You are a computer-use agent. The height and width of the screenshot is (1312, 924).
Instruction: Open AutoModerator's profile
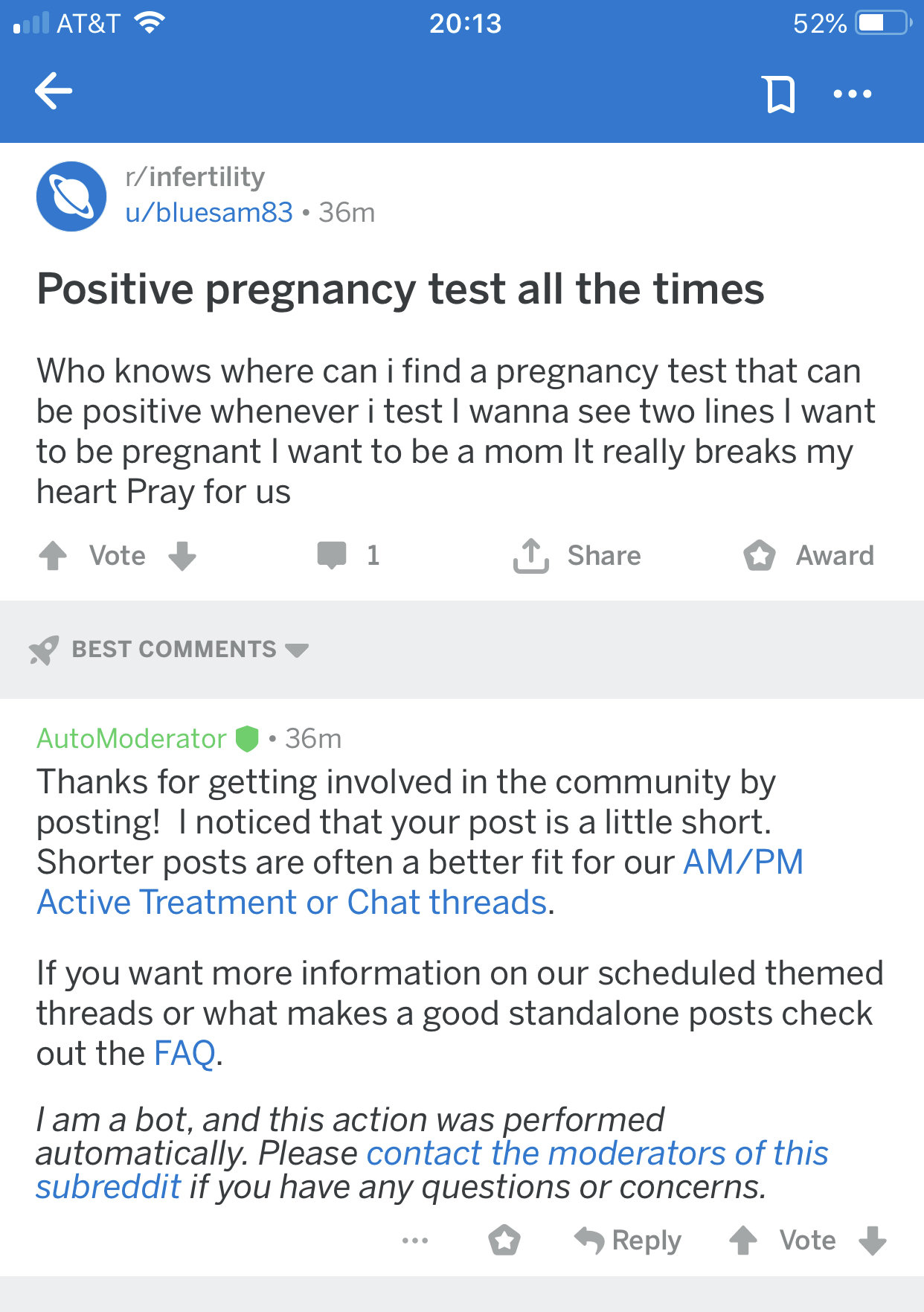coord(132,738)
